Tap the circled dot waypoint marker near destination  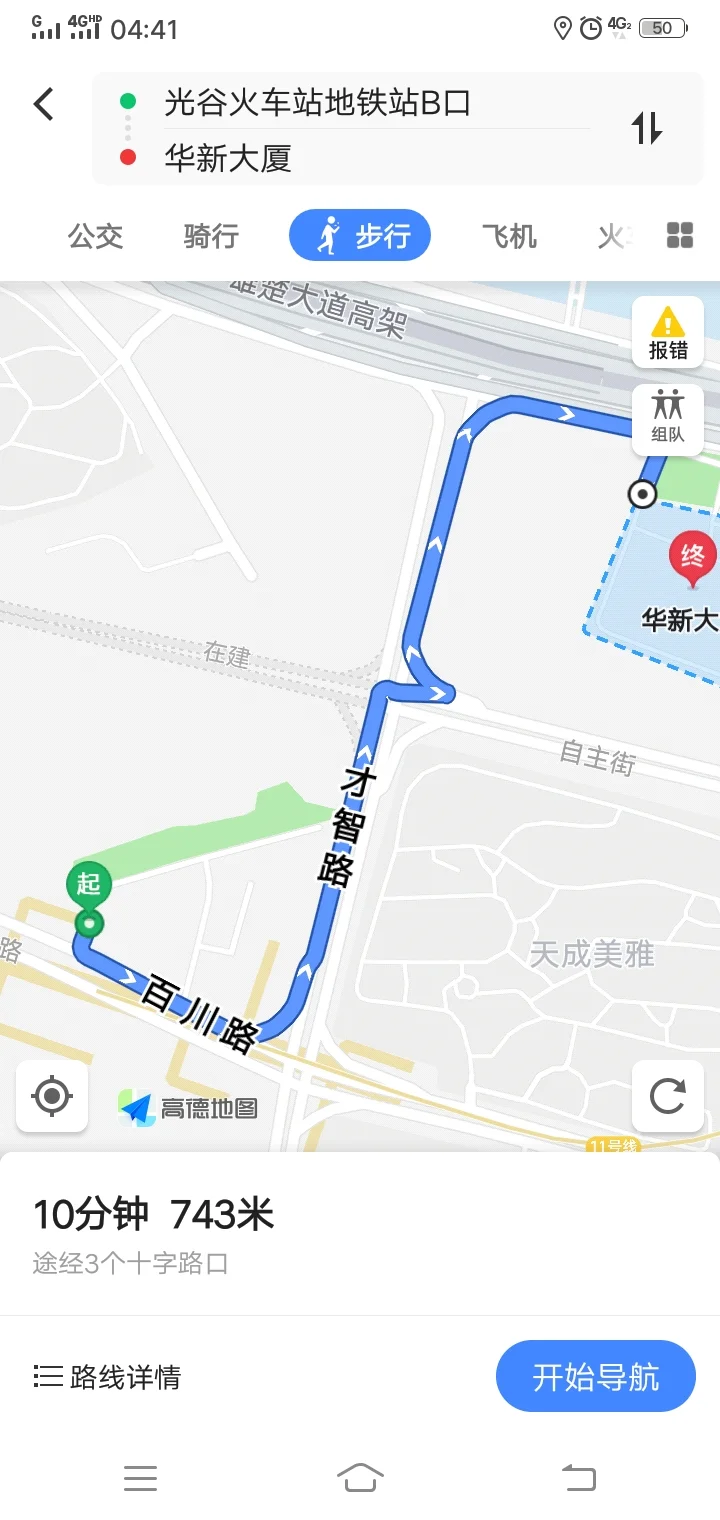click(x=641, y=495)
